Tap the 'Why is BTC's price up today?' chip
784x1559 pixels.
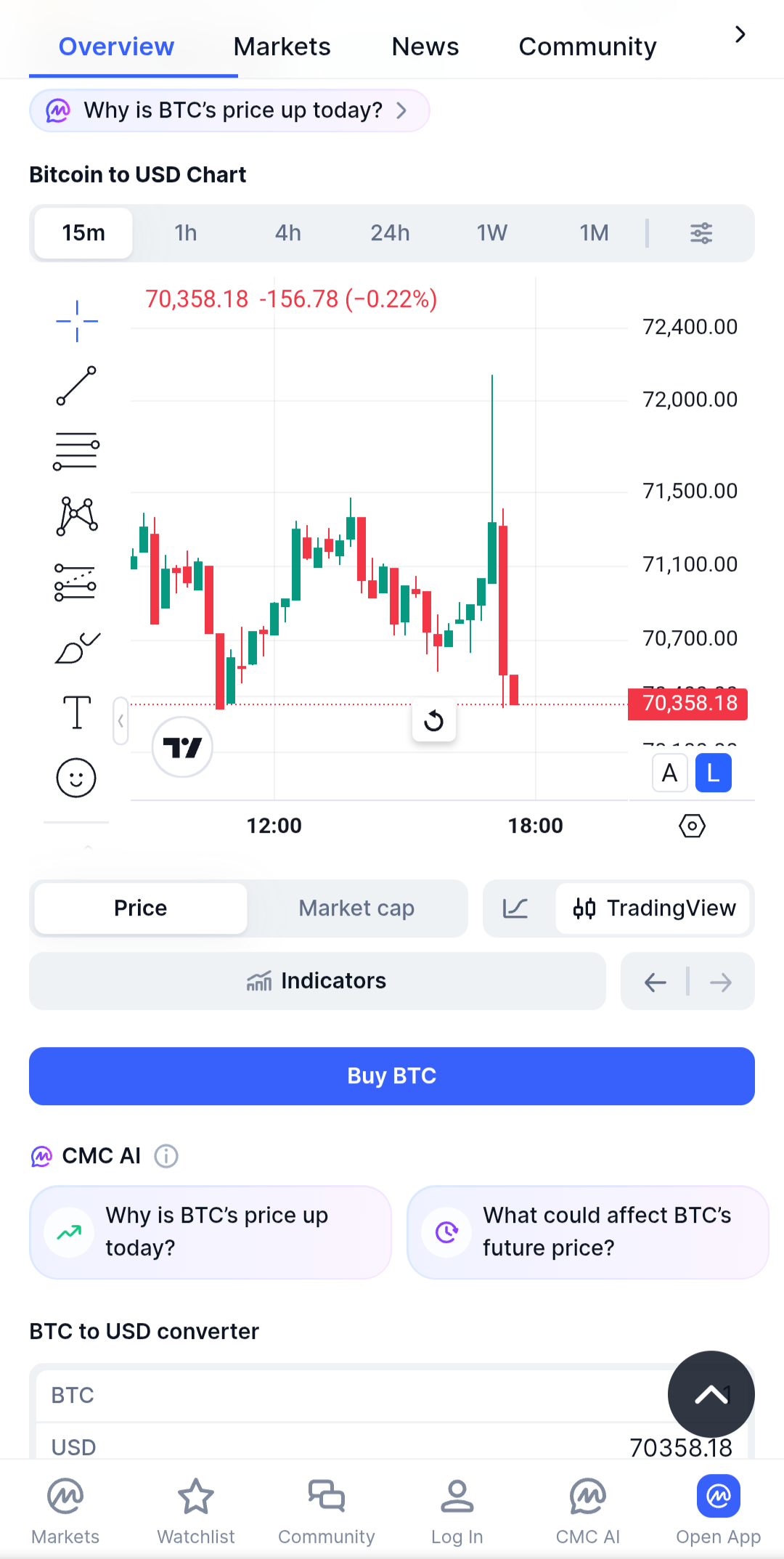pos(229,110)
